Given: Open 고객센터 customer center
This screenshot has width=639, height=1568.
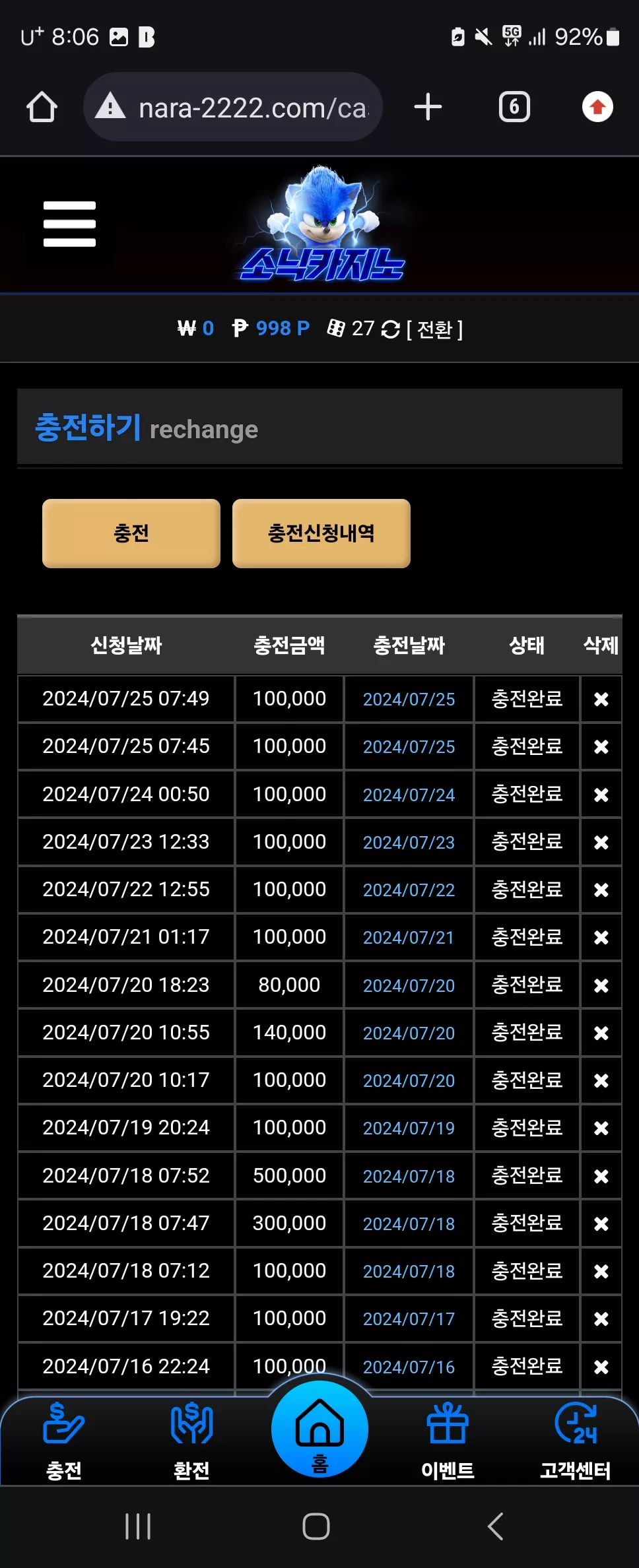Looking at the screenshot, I should [x=575, y=1441].
